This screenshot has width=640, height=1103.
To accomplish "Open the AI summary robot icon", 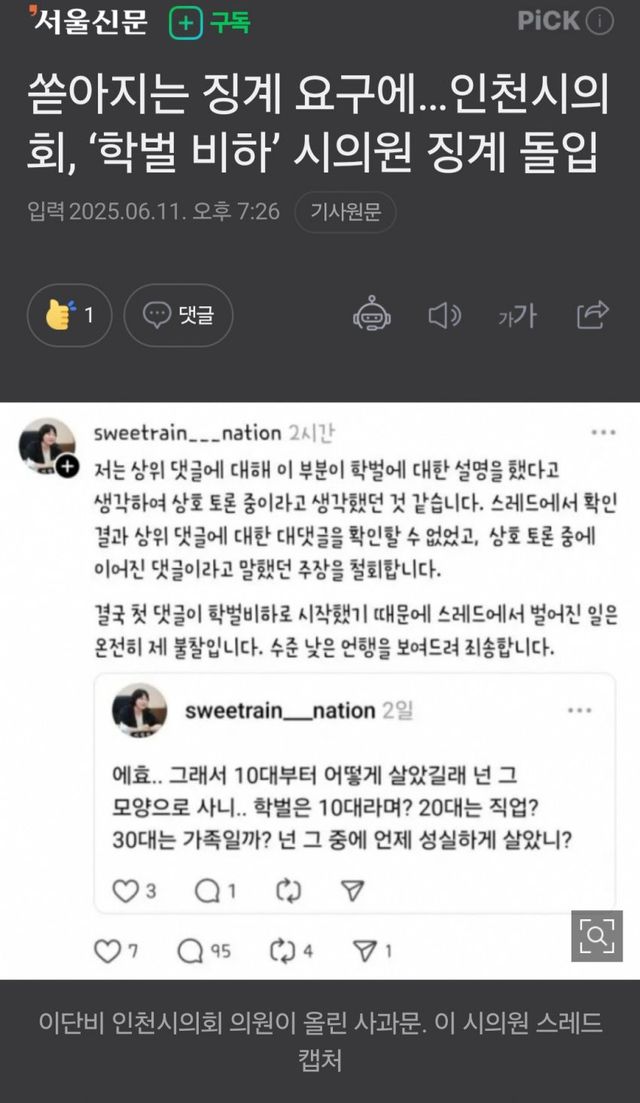I will [372, 316].
